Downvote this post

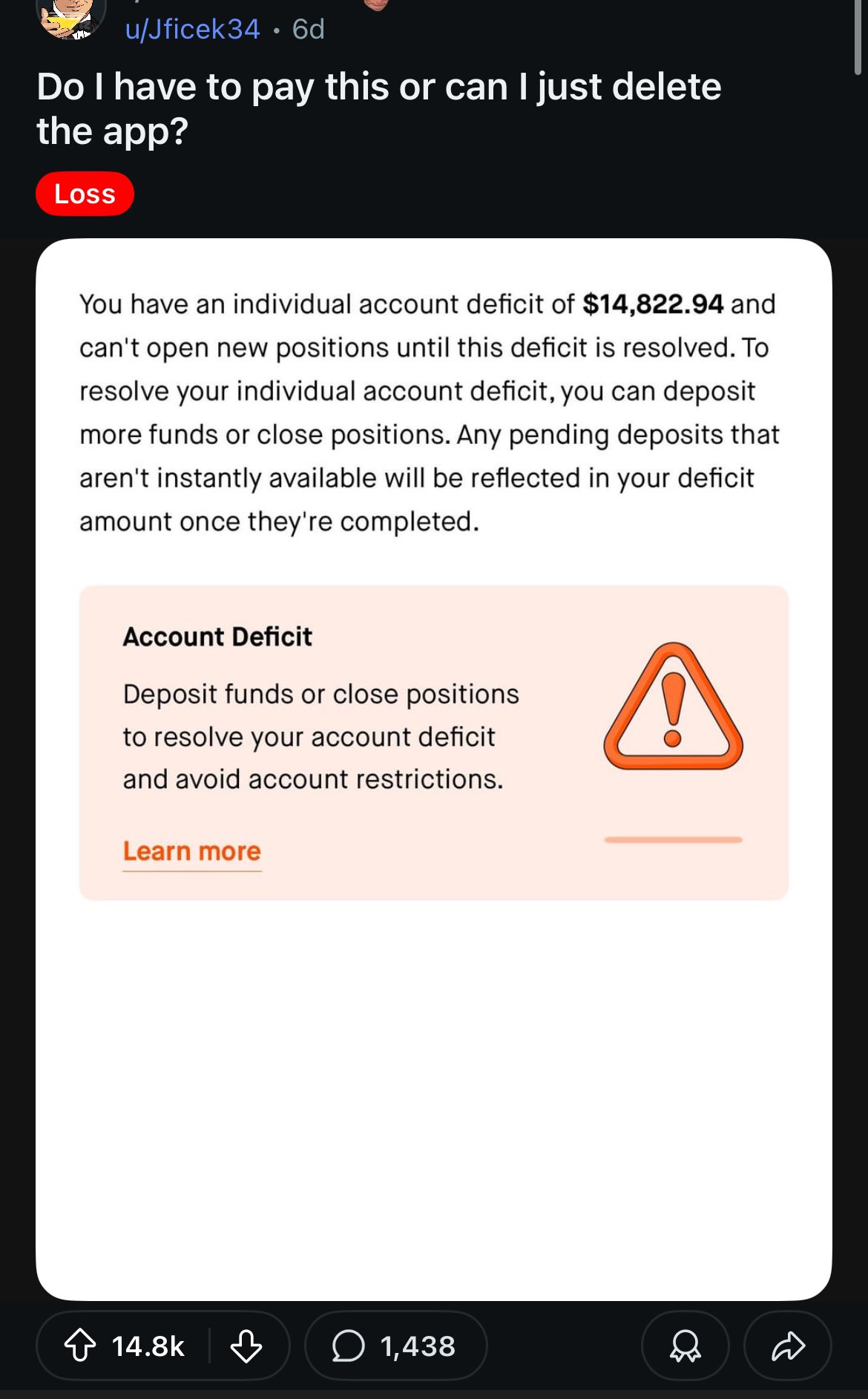pos(246,1346)
